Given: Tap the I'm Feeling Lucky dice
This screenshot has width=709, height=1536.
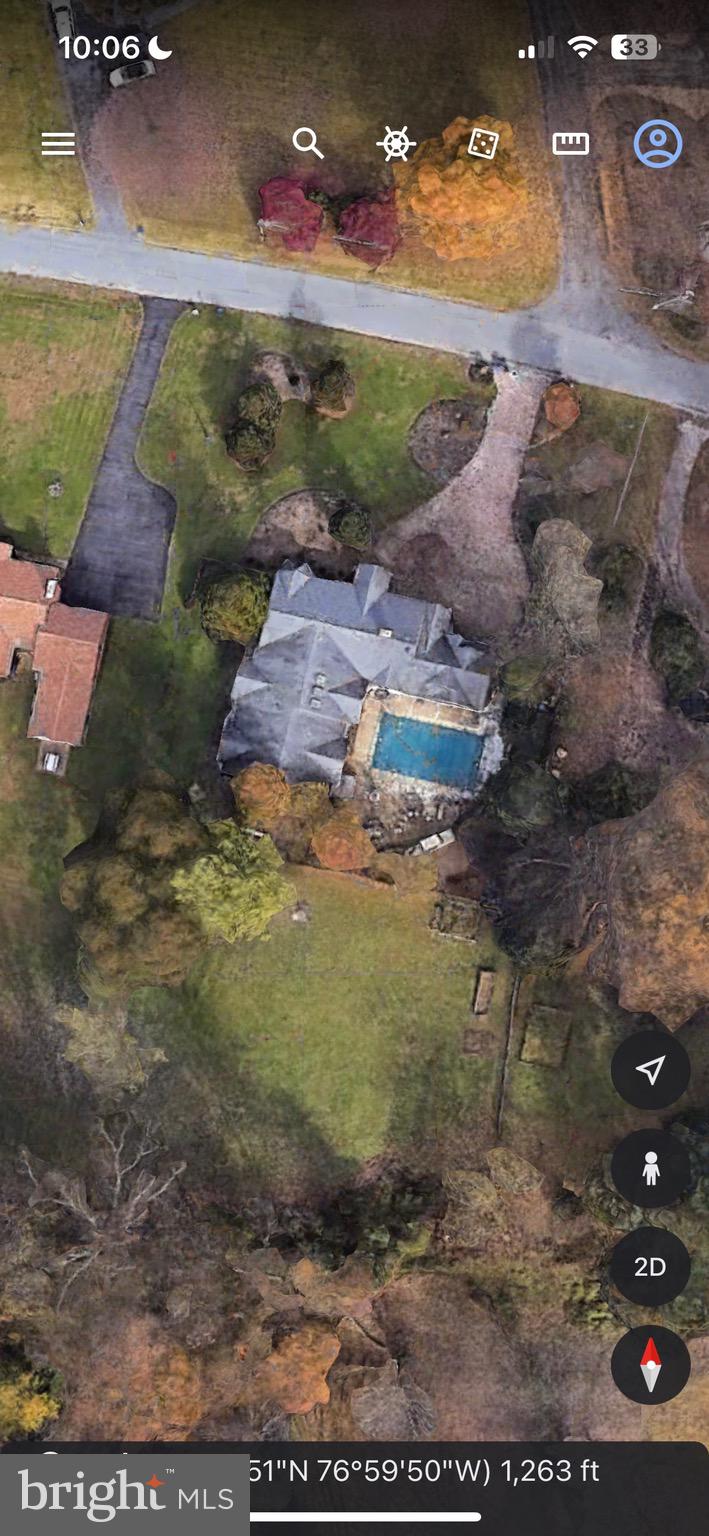Looking at the screenshot, I should pos(483,144).
